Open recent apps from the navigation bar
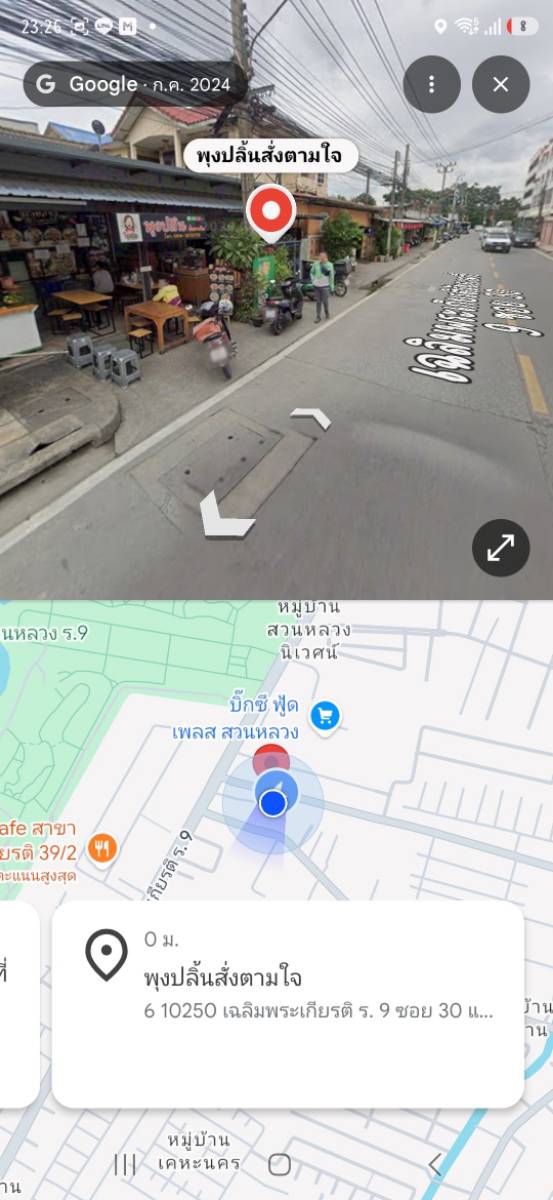Viewport: 553px width, 1200px height. 125,1164
